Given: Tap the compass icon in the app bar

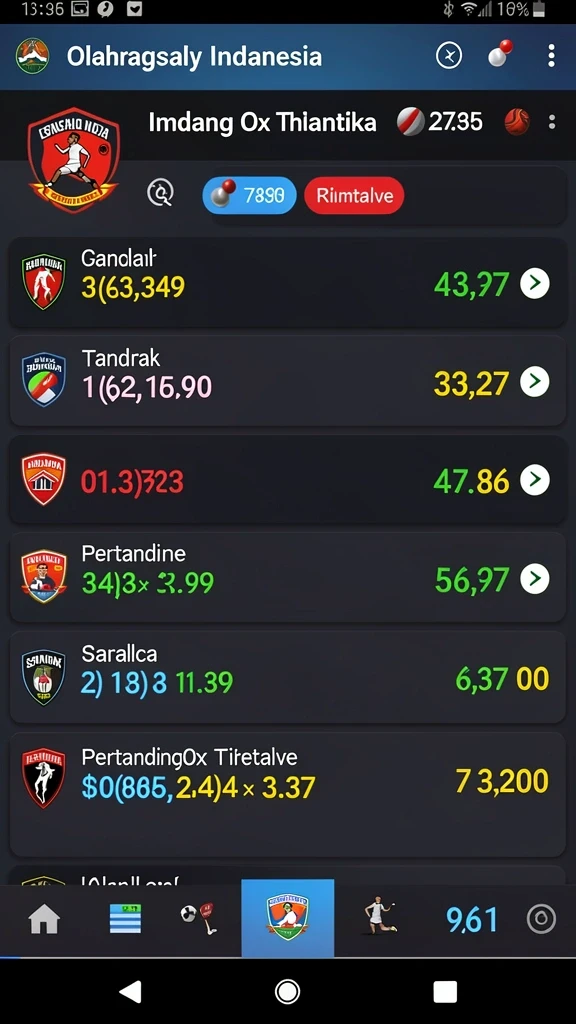Looking at the screenshot, I should pyautogui.click(x=449, y=56).
